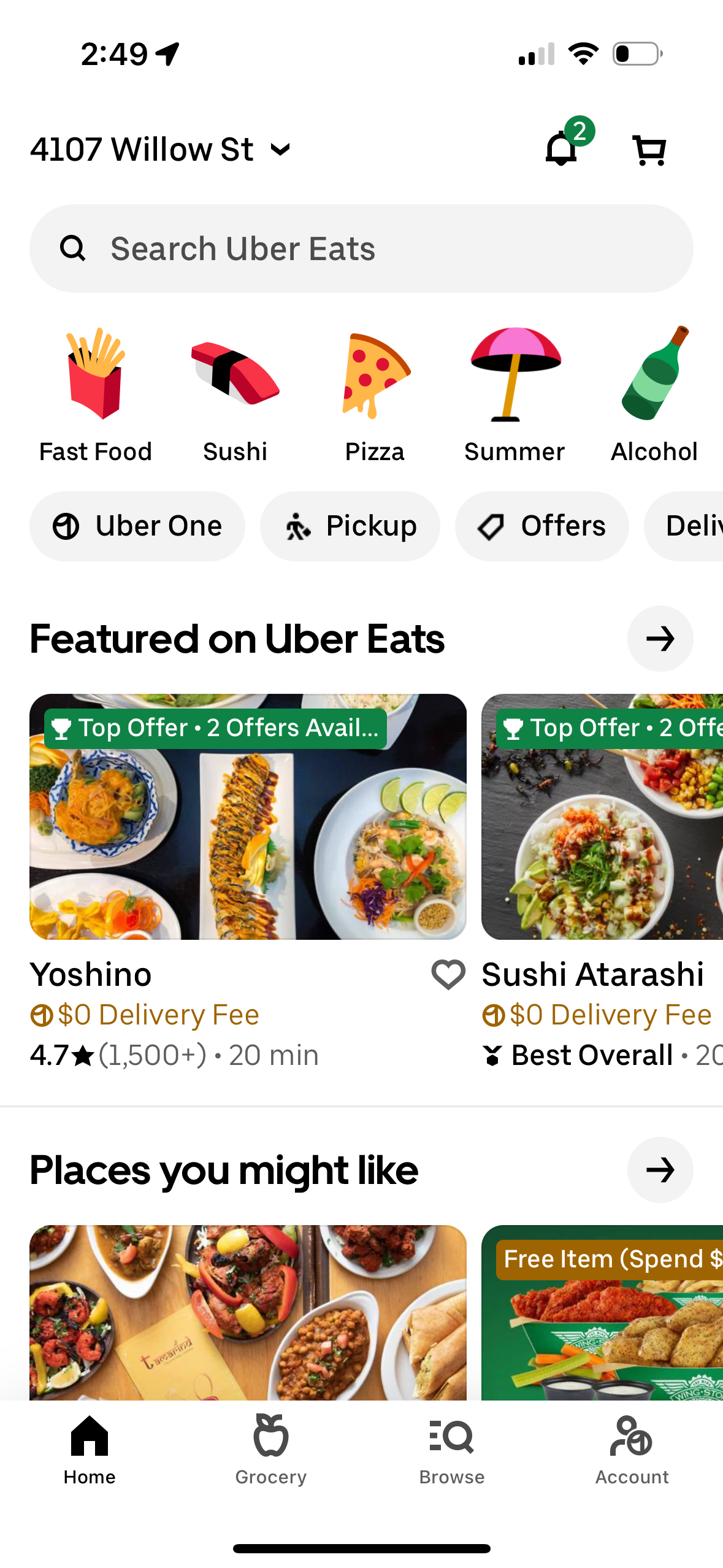Browse the Pizza category
This screenshot has height=1568, width=723.
[375, 393]
